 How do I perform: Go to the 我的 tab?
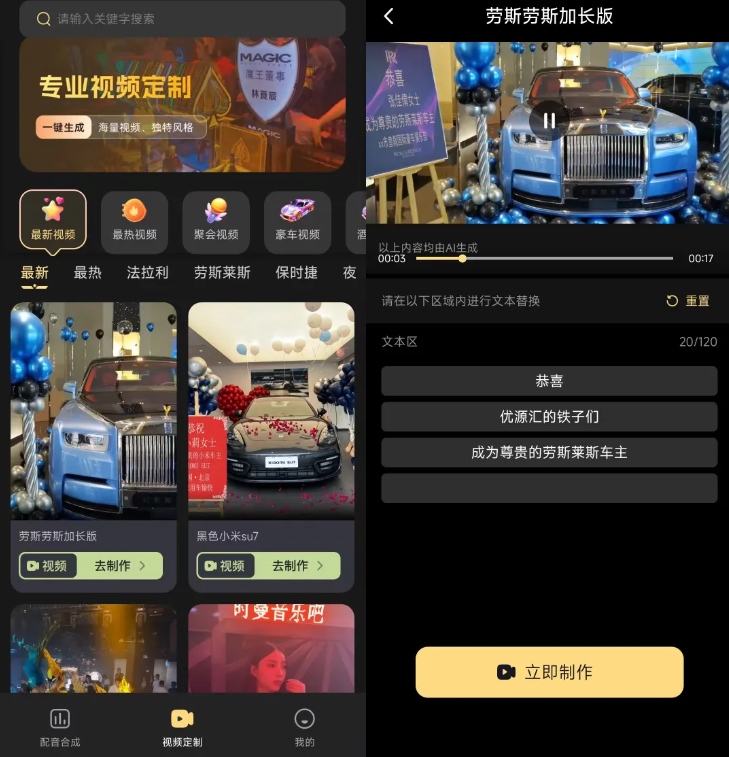click(305, 727)
